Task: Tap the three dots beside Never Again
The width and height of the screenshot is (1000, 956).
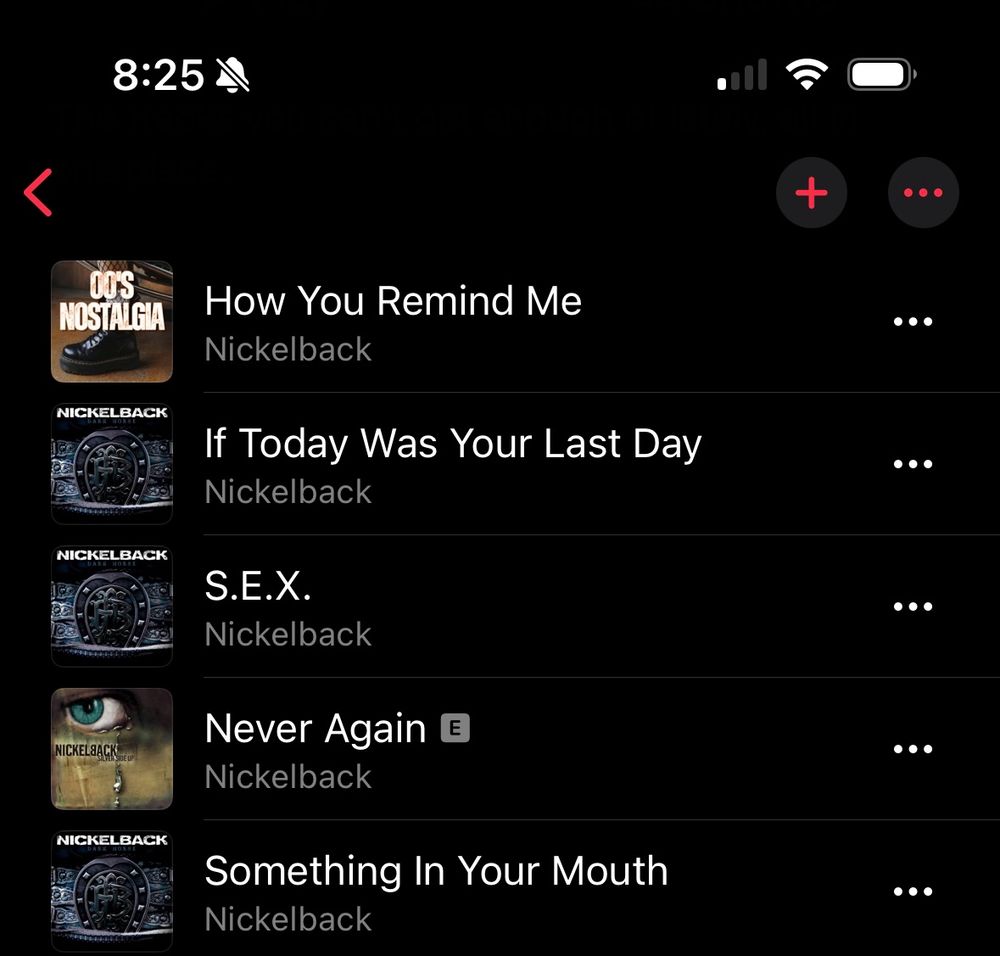Action: [x=912, y=749]
